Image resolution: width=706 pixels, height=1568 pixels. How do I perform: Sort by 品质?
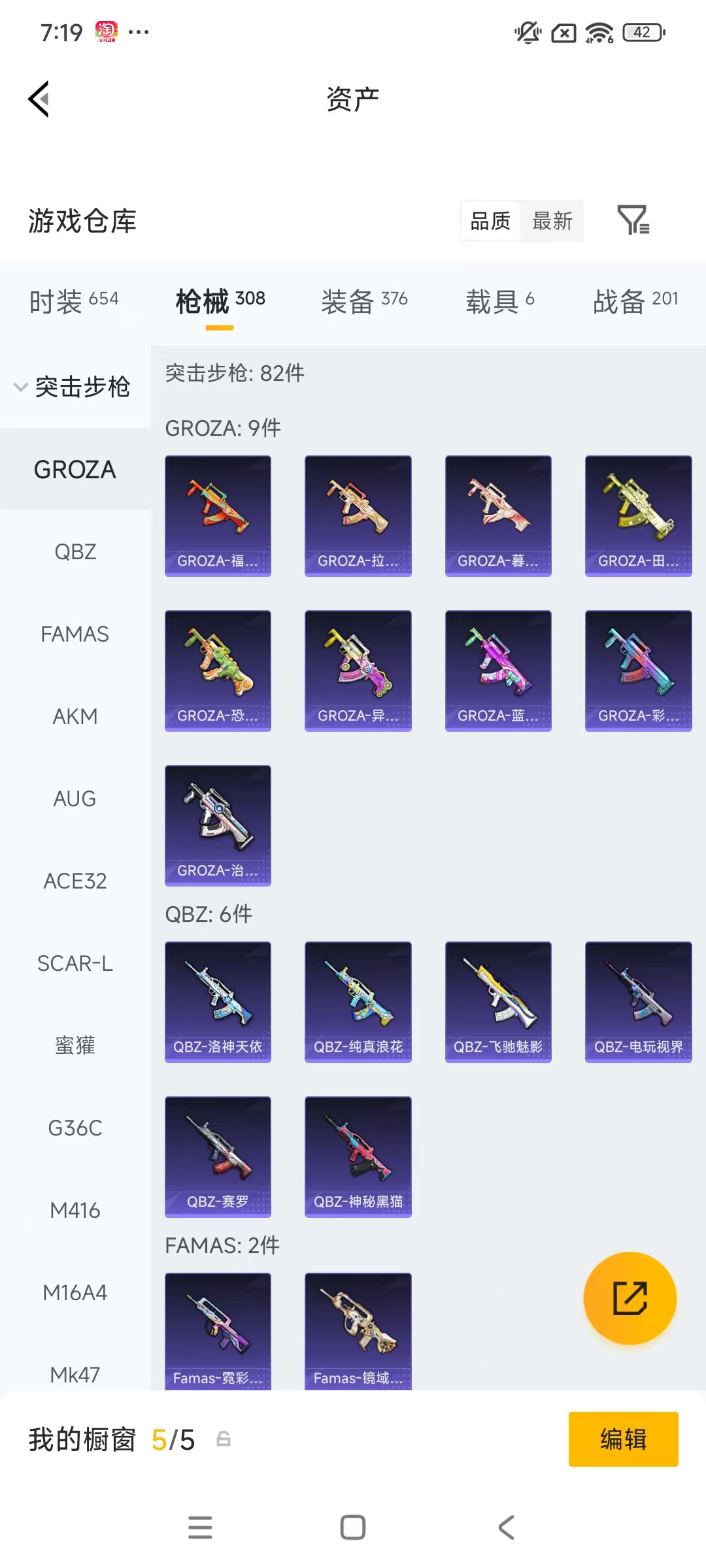coord(490,221)
